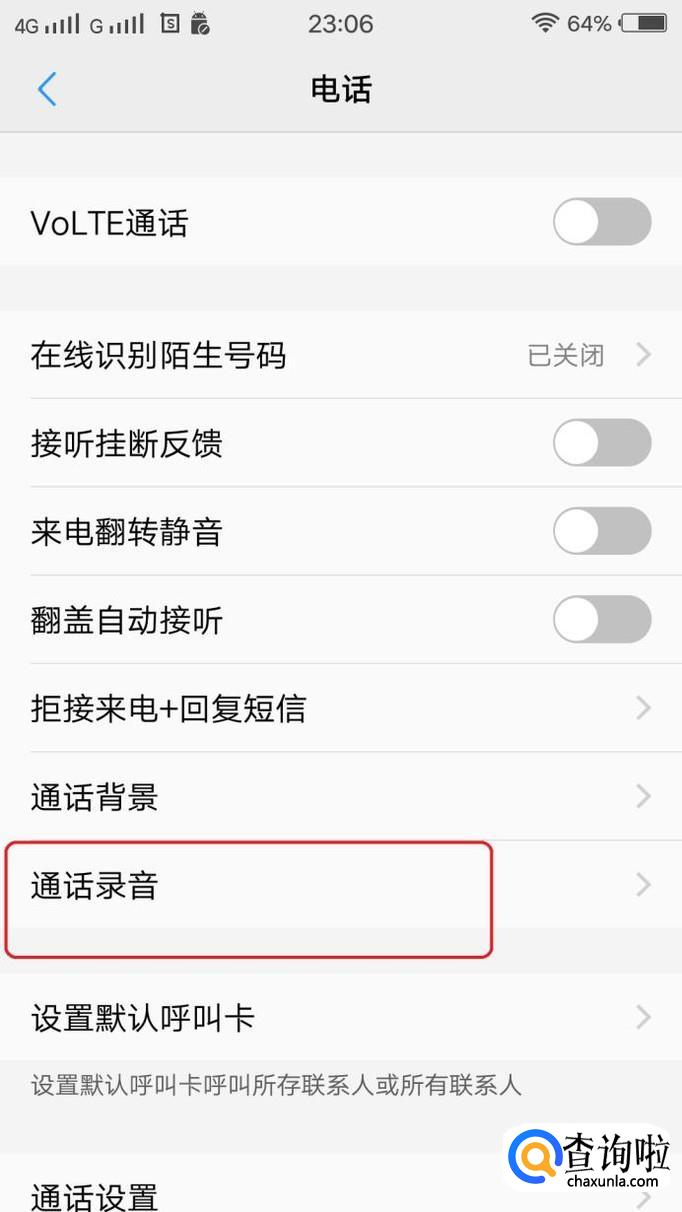Open 拒接来电+回复短信 settings
Screen dimensions: 682x1212
coord(341,708)
